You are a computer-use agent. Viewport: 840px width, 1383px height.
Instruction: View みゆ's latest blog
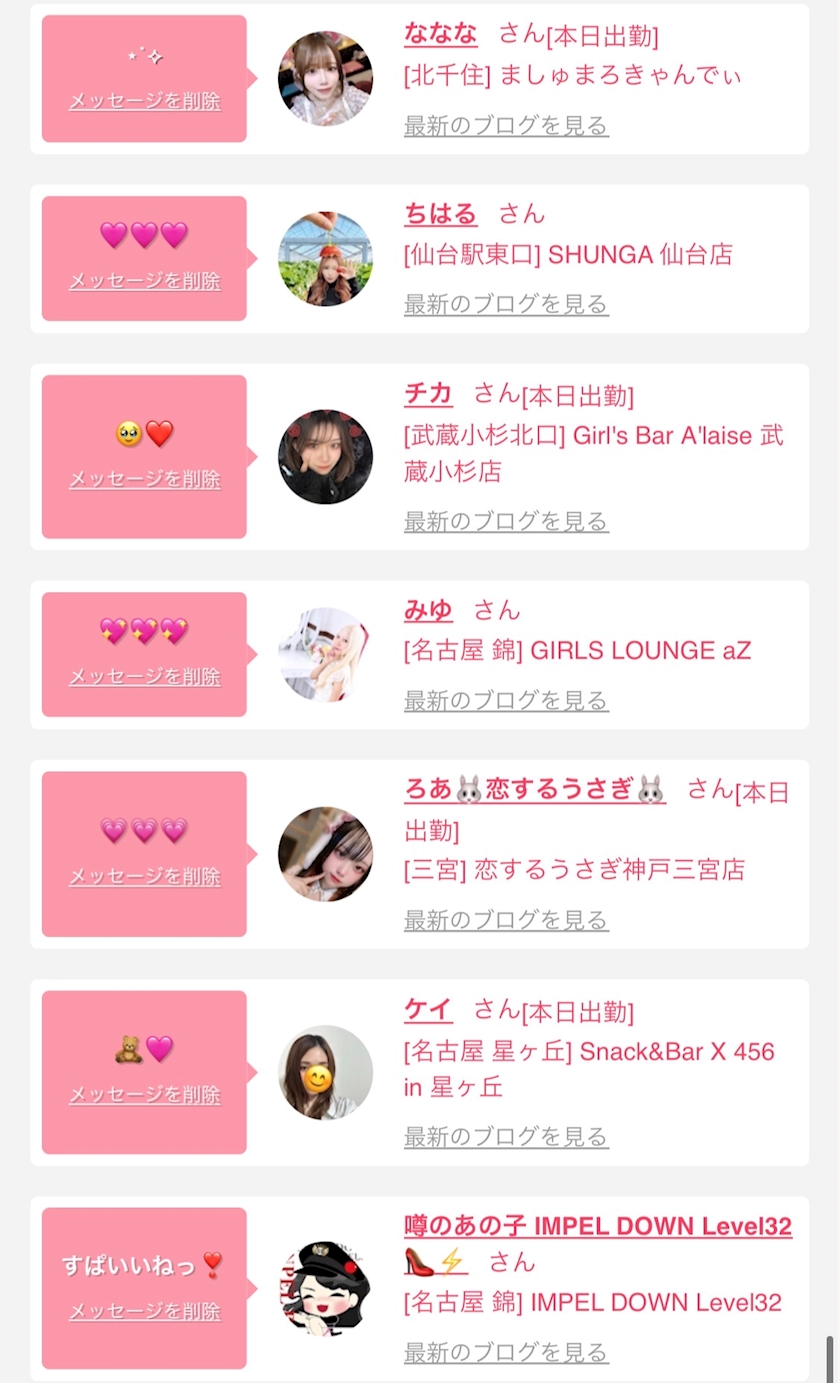[x=506, y=701]
